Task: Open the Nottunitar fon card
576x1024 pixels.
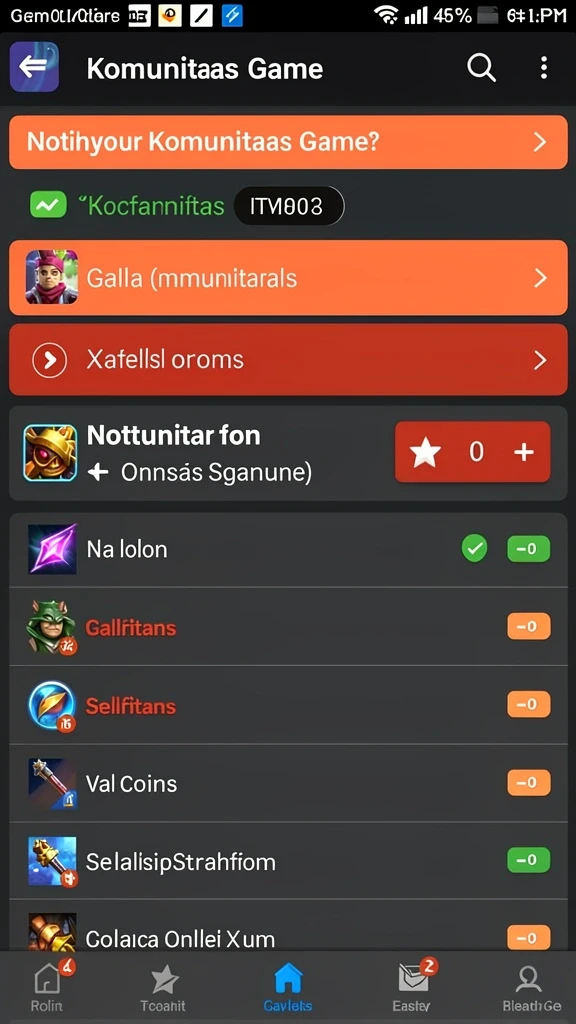Action: 288,453
